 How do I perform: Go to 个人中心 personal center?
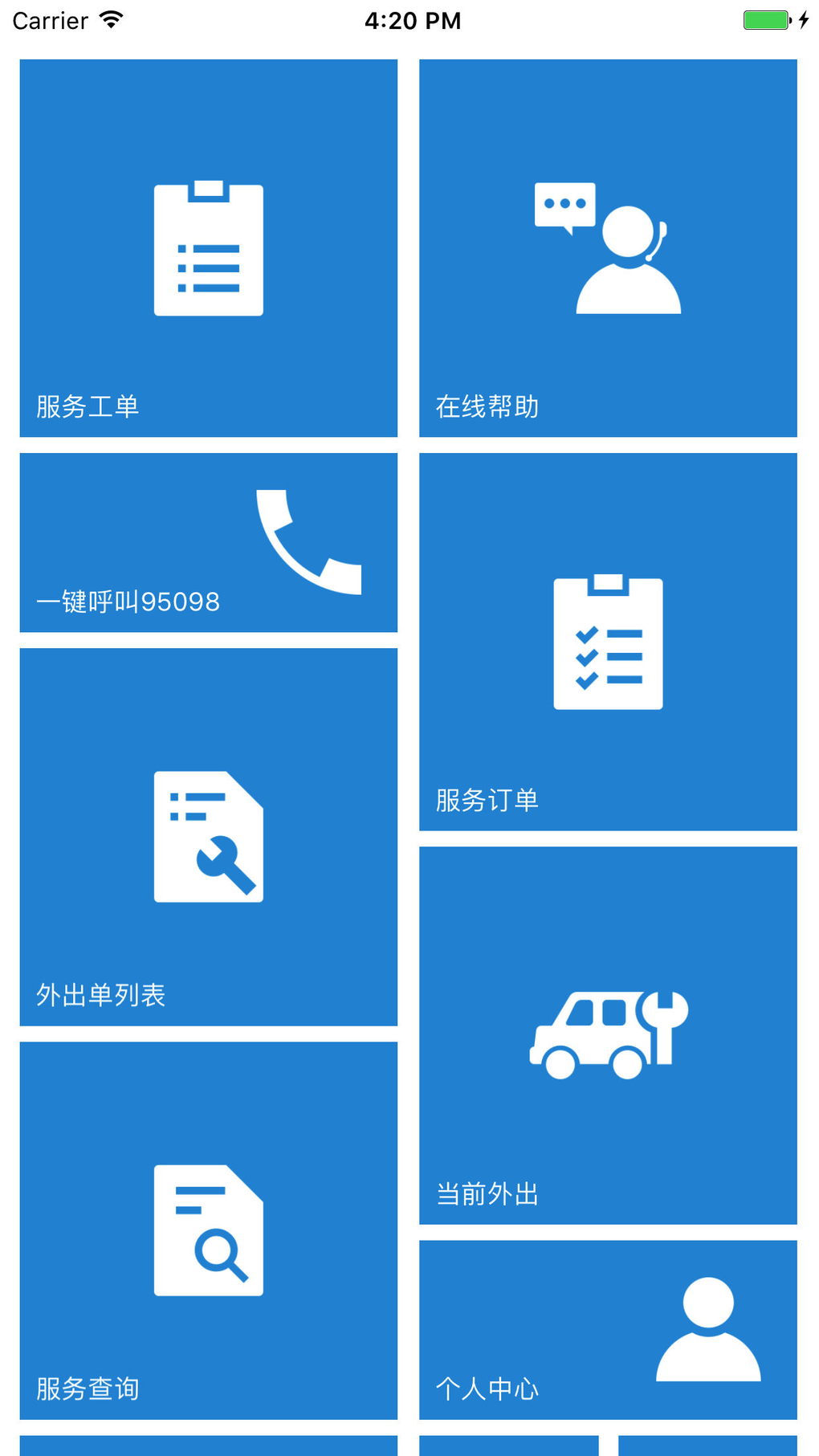point(608,1330)
